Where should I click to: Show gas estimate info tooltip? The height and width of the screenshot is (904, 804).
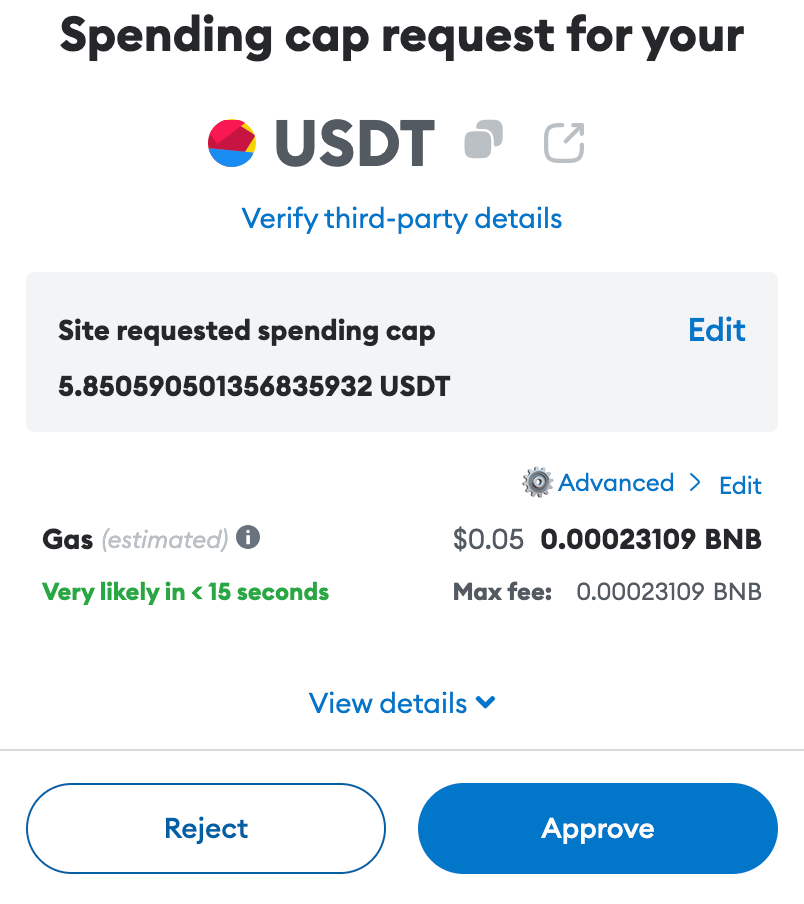click(x=248, y=539)
